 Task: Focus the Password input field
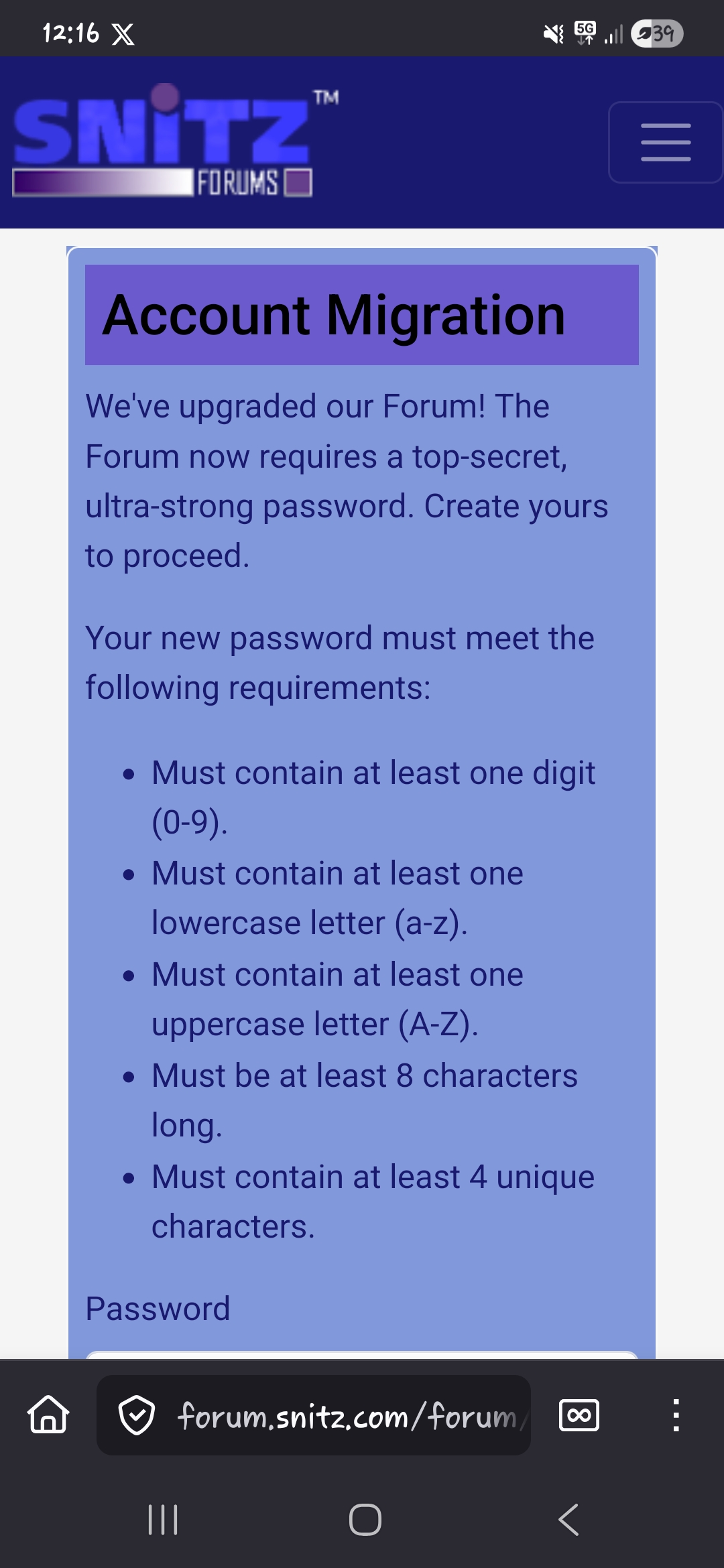tap(362, 1355)
